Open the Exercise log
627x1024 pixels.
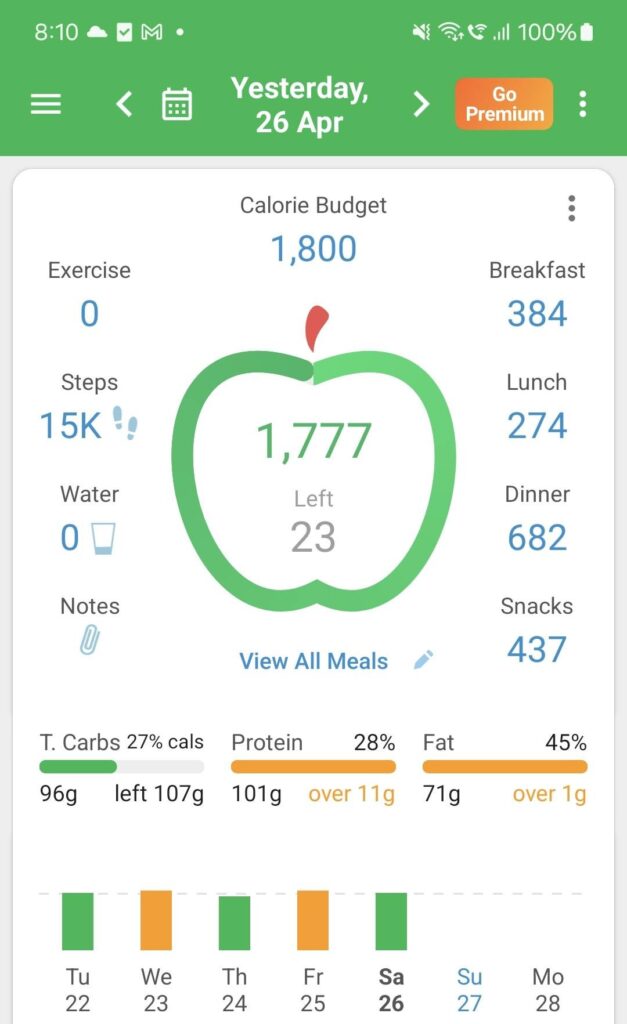click(x=89, y=294)
